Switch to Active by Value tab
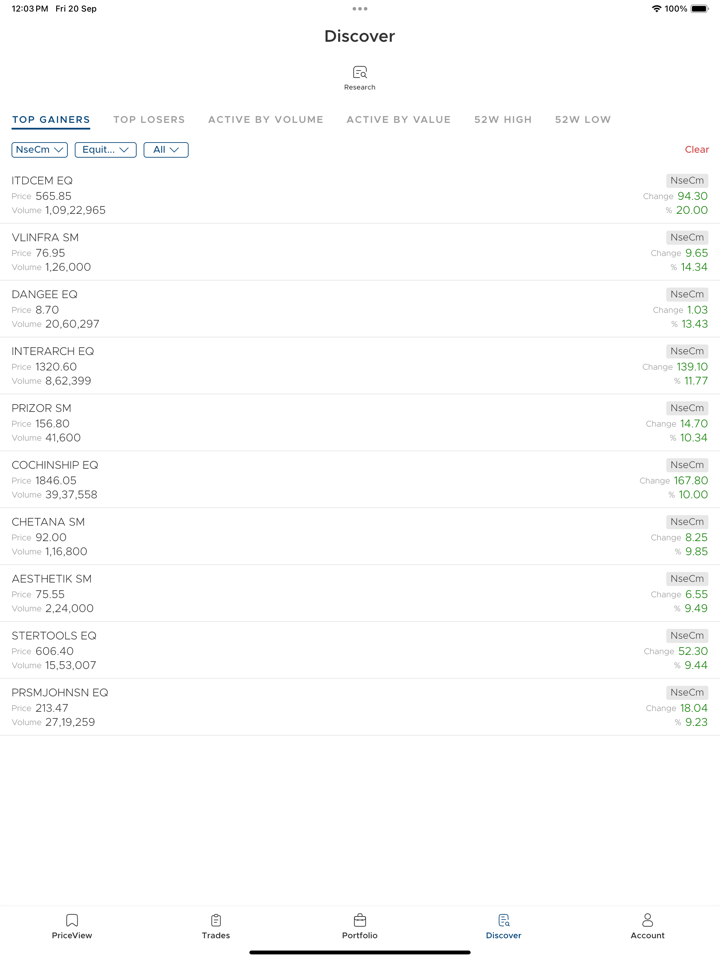The width and height of the screenshot is (720, 960). [398, 120]
